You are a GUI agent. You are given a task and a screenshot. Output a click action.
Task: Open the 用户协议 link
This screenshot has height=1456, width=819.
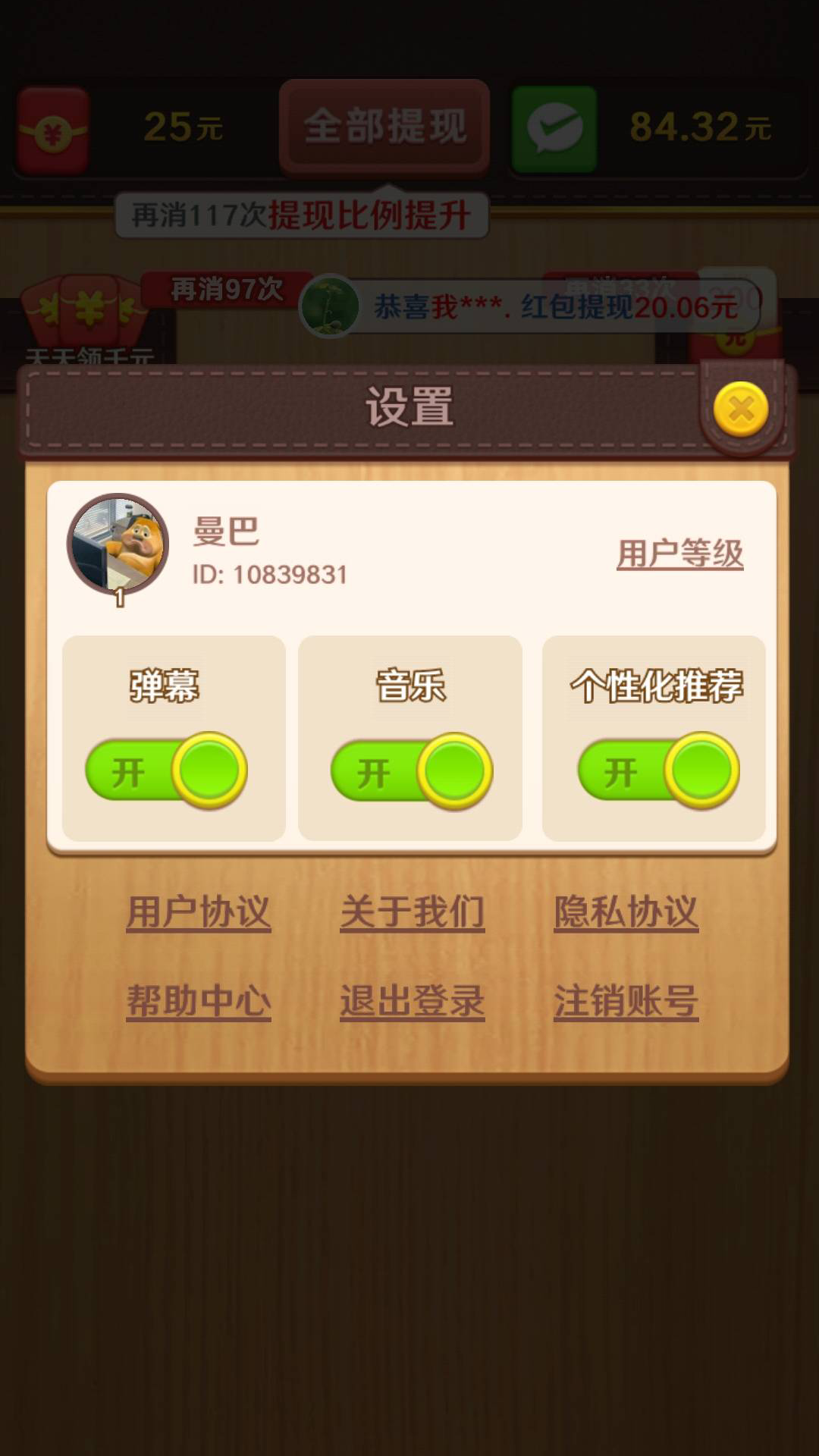(x=199, y=912)
